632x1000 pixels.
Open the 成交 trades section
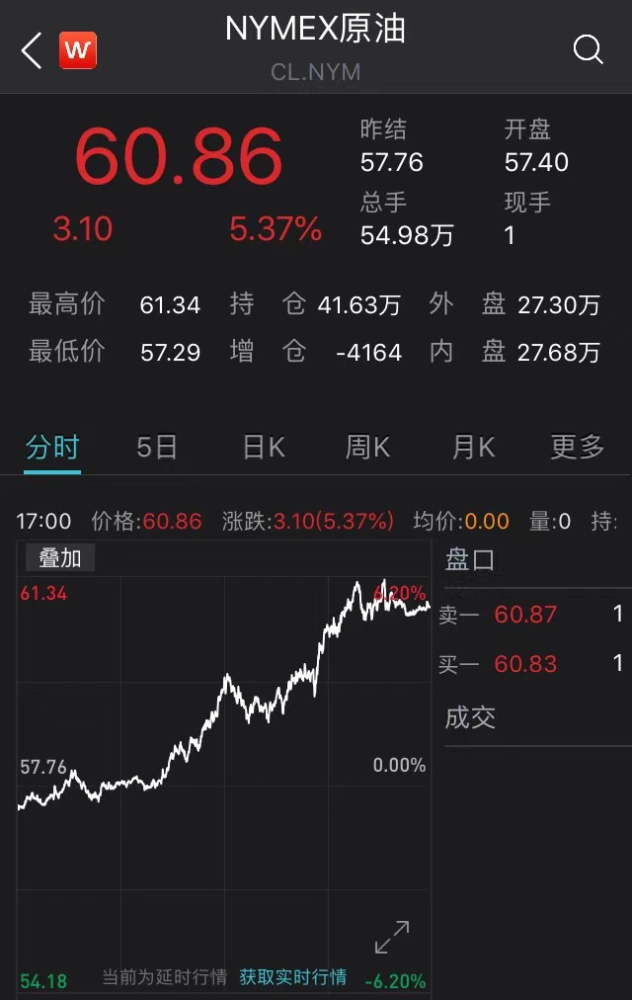470,717
